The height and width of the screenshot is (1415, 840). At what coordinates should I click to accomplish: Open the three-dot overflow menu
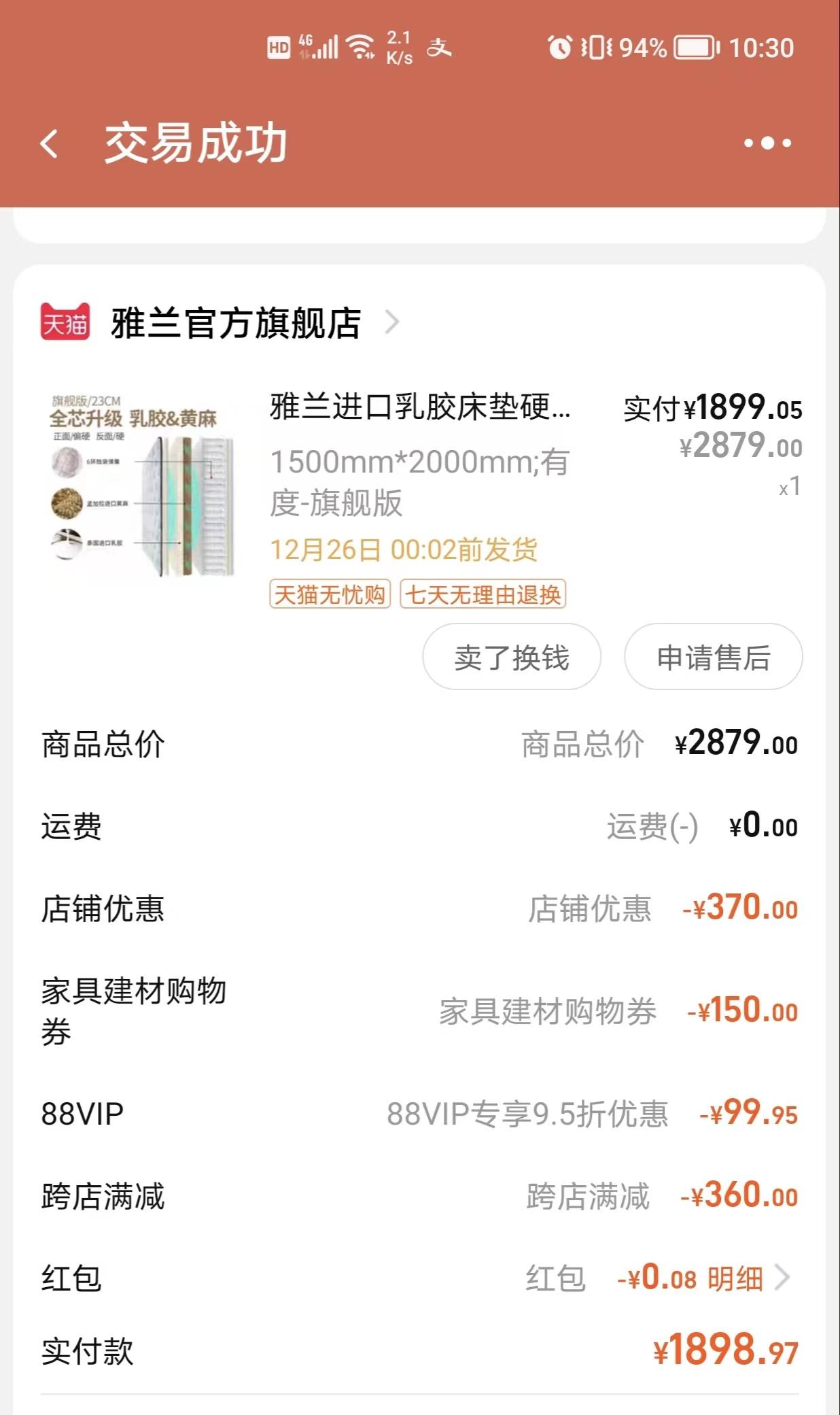pyautogui.click(x=767, y=143)
